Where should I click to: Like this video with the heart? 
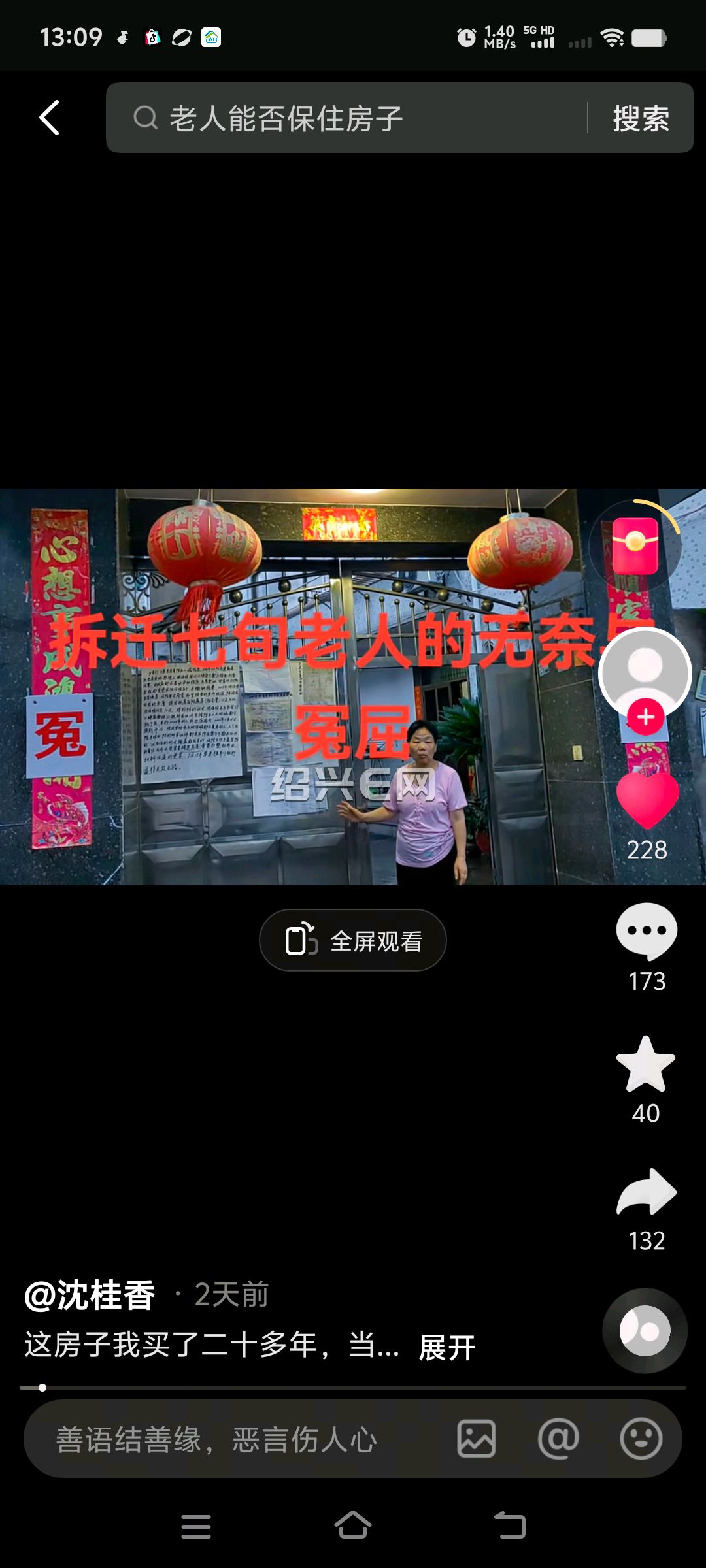click(647, 800)
